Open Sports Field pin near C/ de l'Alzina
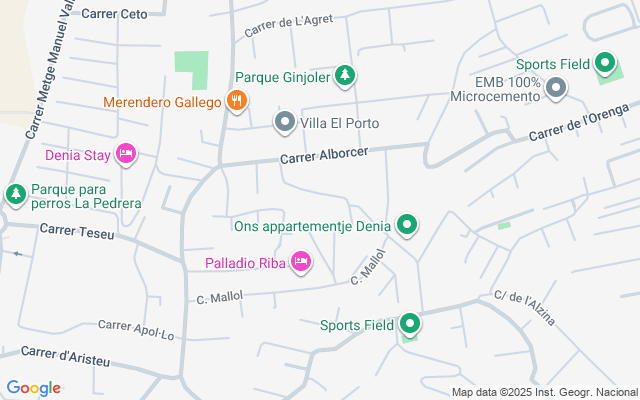The height and width of the screenshot is (400, 640). coord(410,324)
